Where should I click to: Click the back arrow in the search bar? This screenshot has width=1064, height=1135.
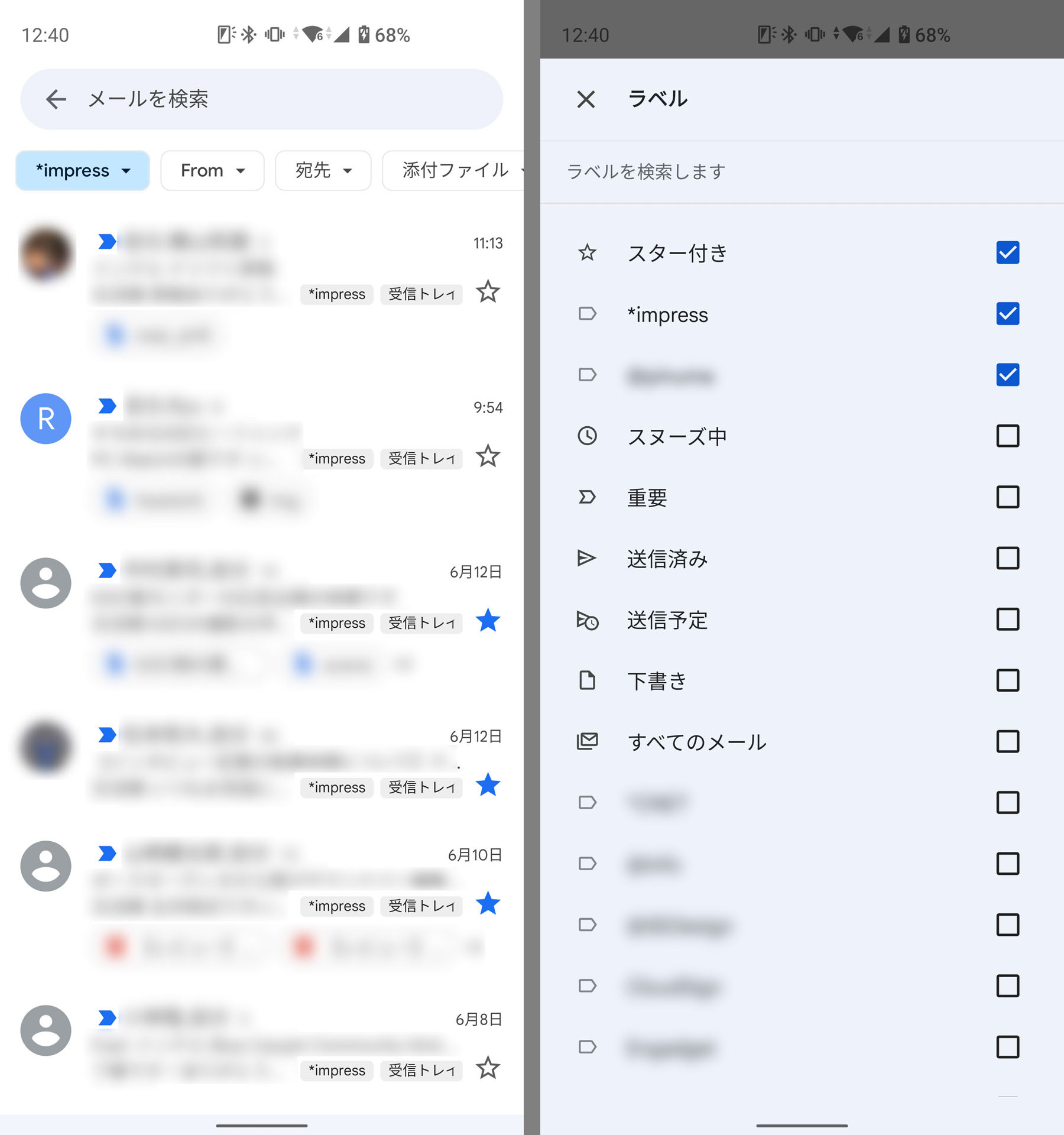pyautogui.click(x=57, y=99)
